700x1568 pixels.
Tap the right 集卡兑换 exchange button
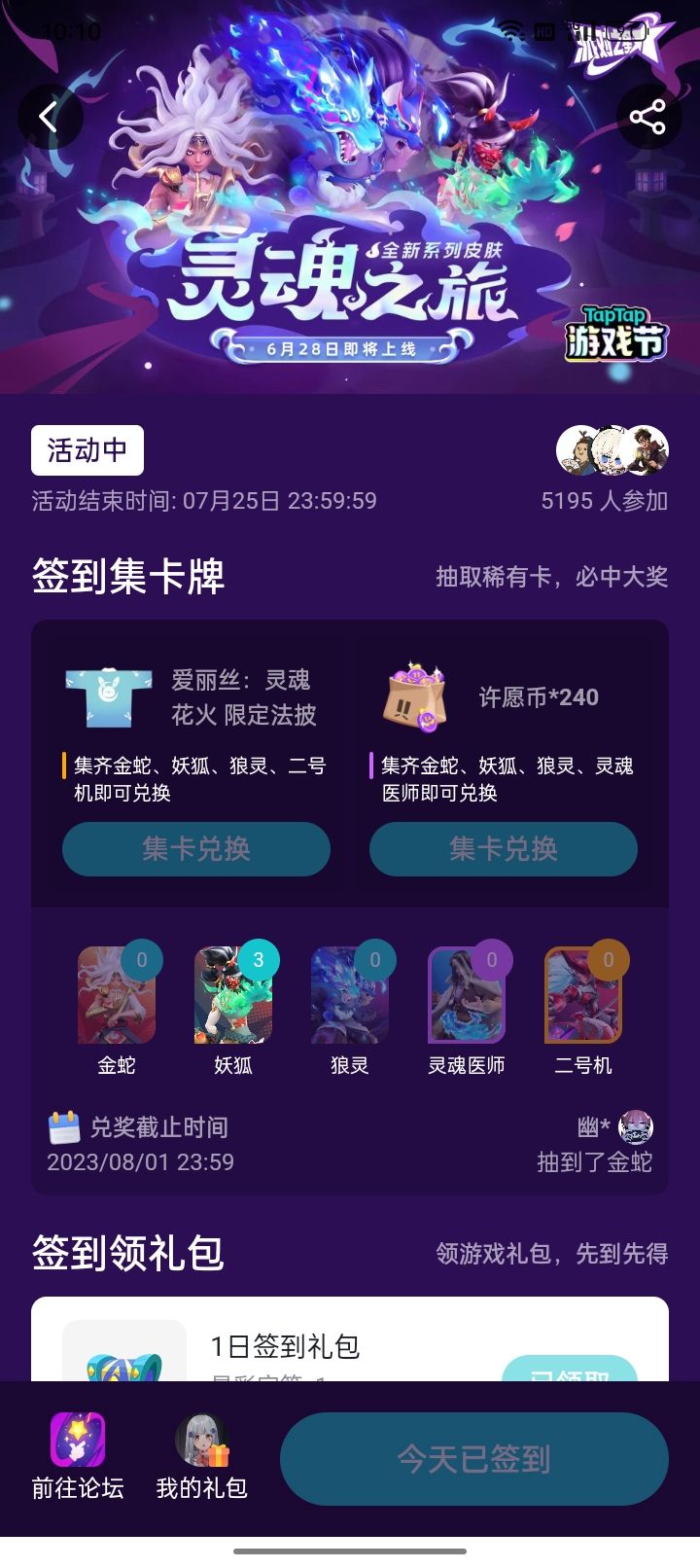[x=503, y=849]
